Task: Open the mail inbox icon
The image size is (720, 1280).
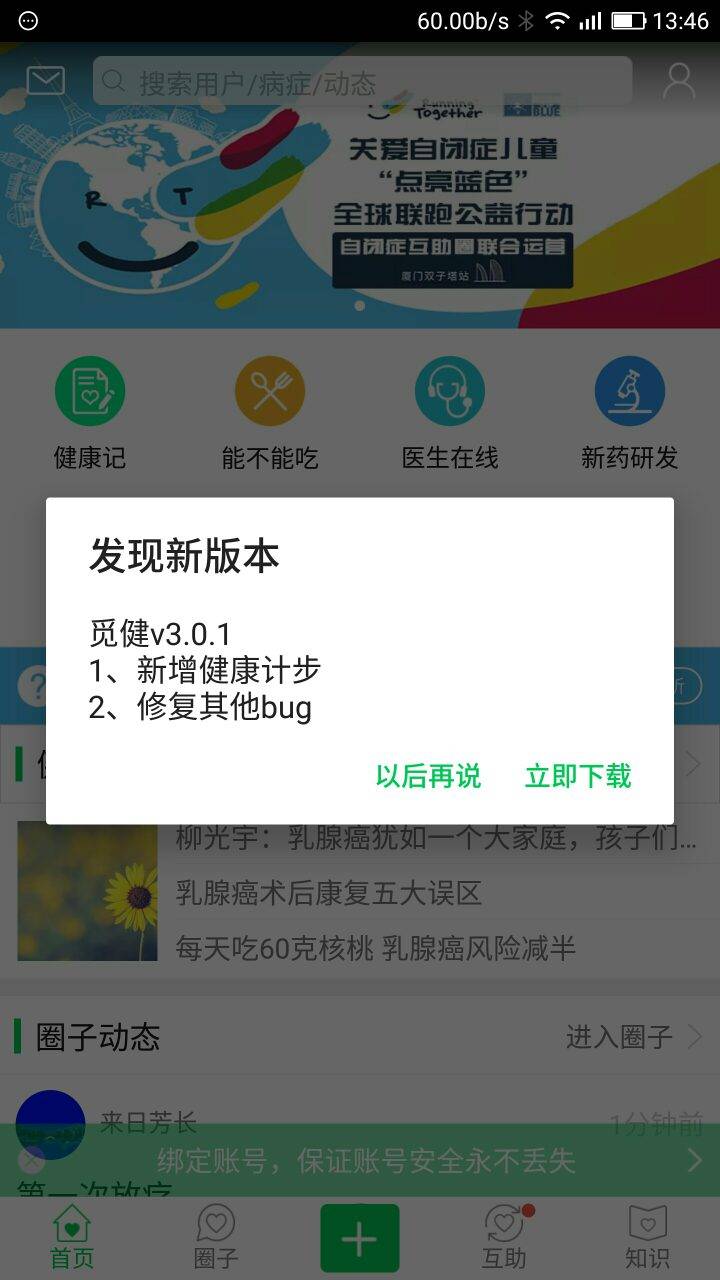Action: tap(46, 81)
